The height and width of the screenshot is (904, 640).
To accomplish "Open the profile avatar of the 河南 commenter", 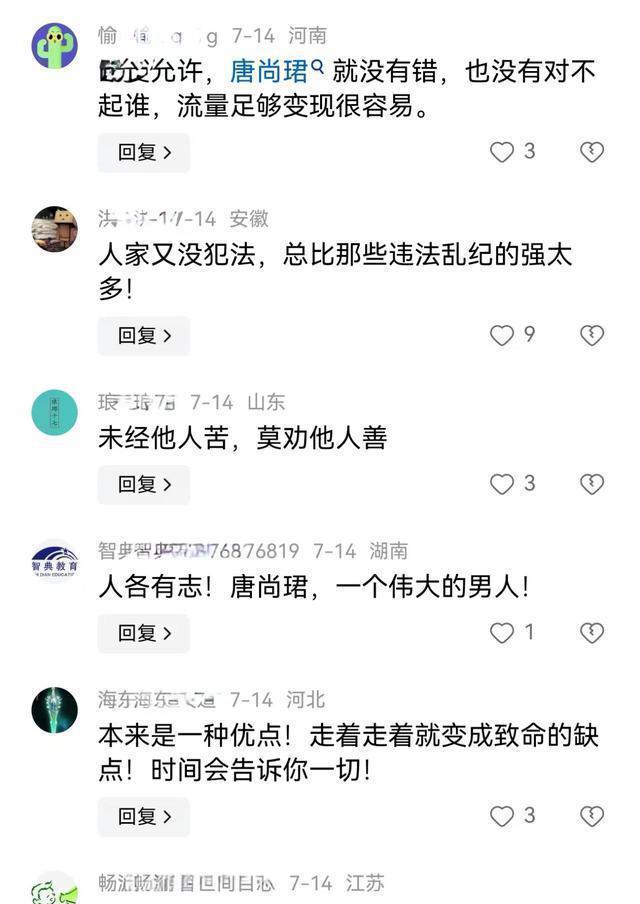I will pyautogui.click(x=54, y=46).
